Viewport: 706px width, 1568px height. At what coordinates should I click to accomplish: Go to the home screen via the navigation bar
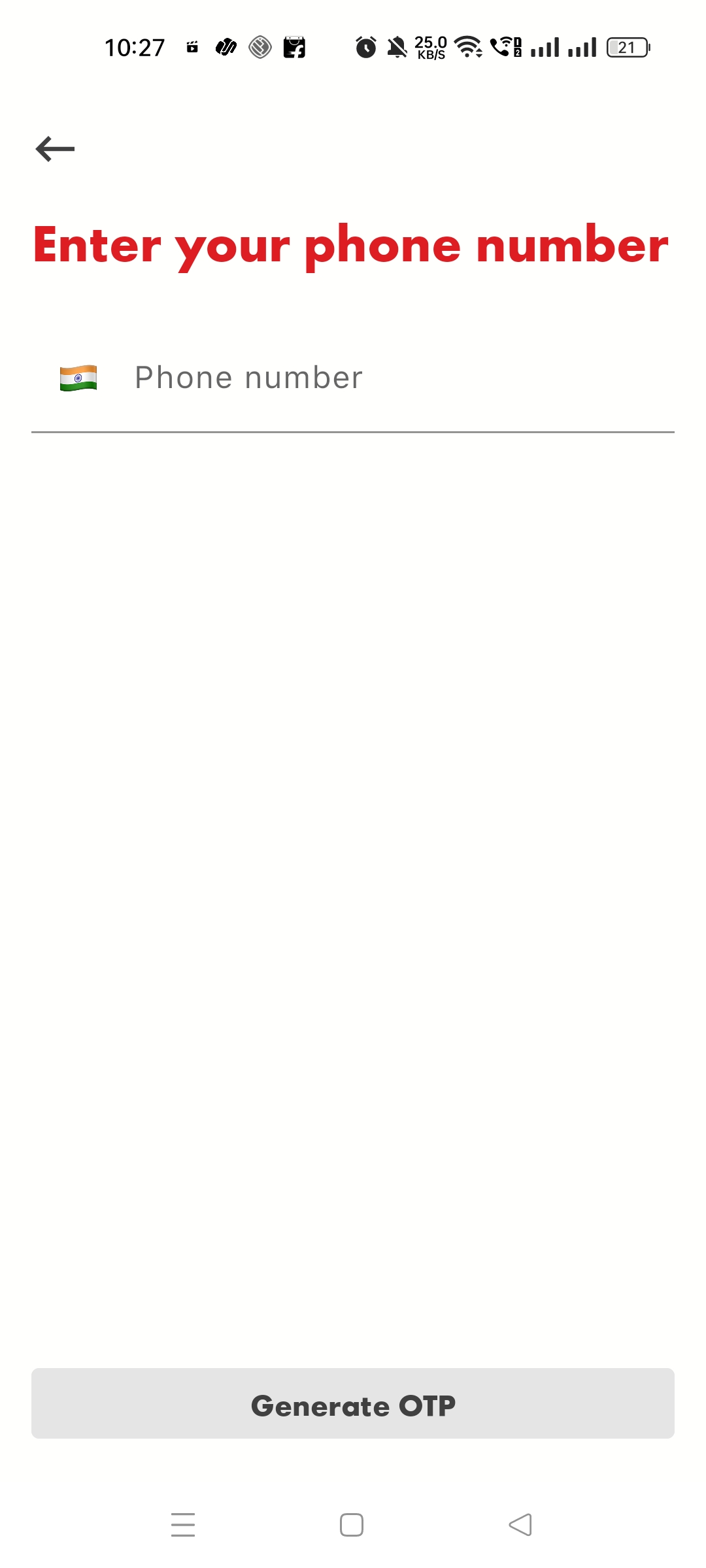[x=352, y=1525]
